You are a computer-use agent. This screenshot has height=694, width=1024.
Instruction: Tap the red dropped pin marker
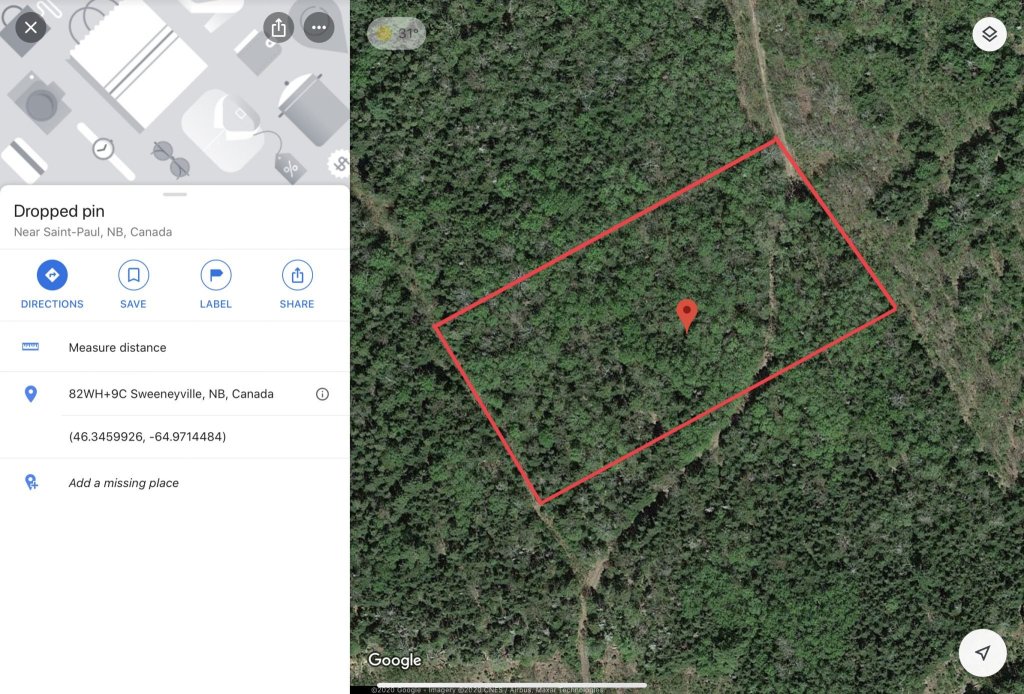coord(686,313)
